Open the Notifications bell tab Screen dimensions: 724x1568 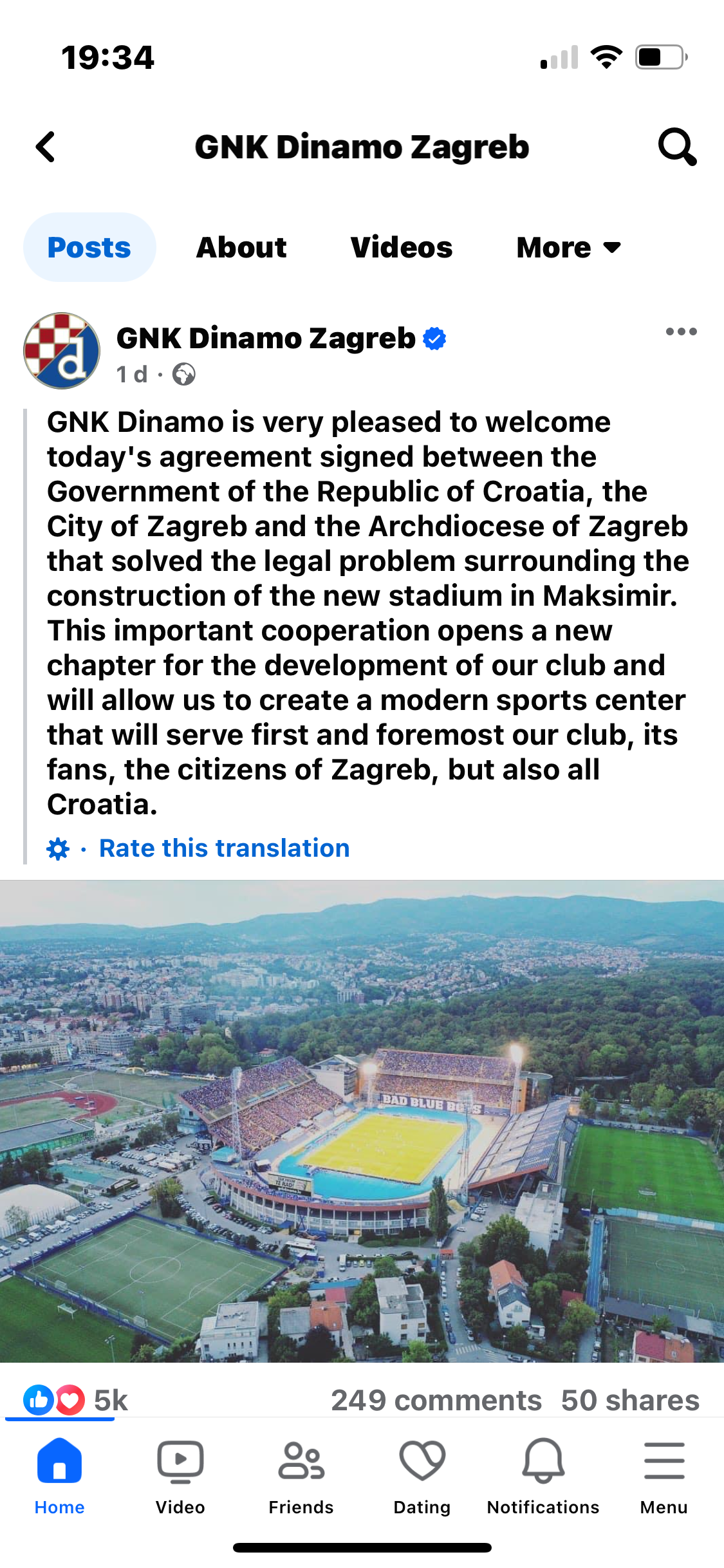click(543, 1475)
